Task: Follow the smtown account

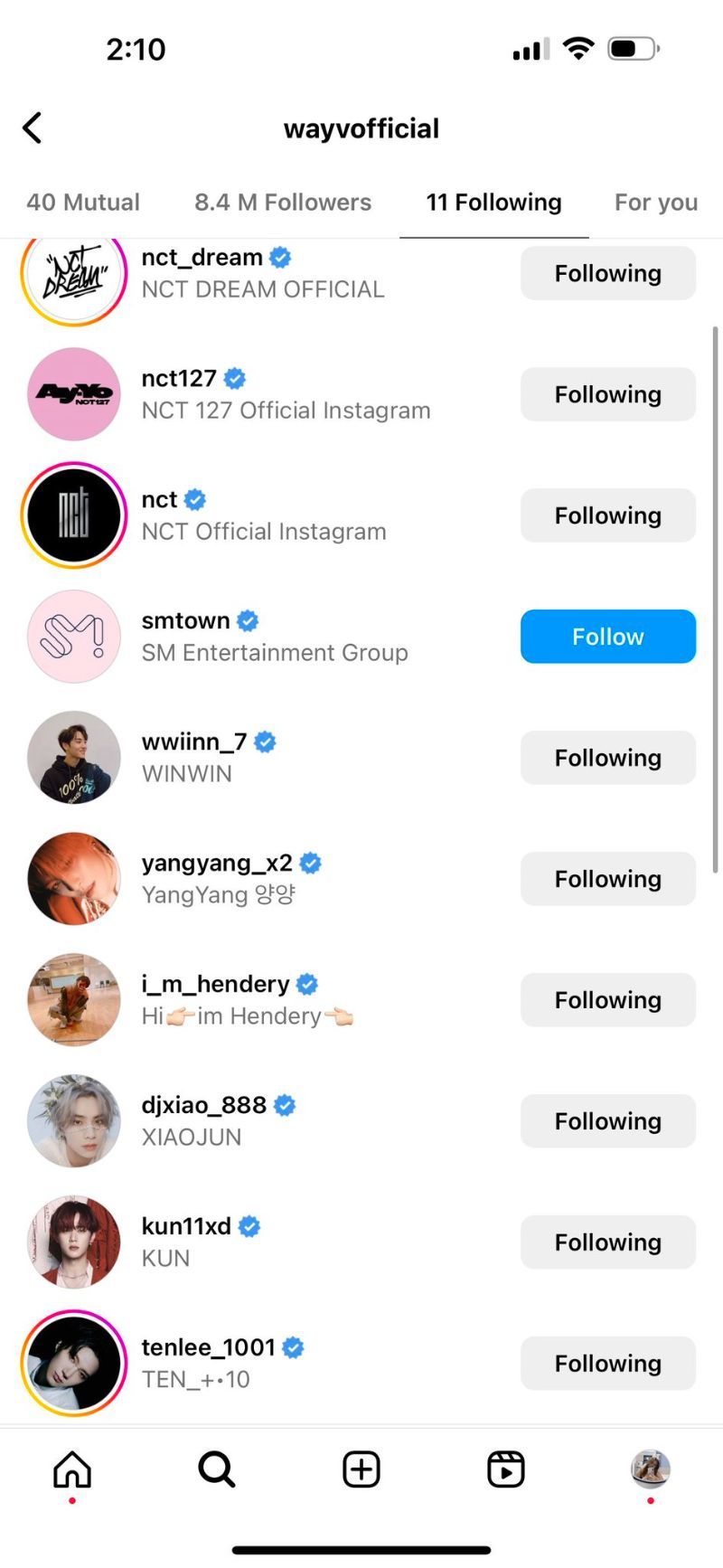Action: (607, 637)
